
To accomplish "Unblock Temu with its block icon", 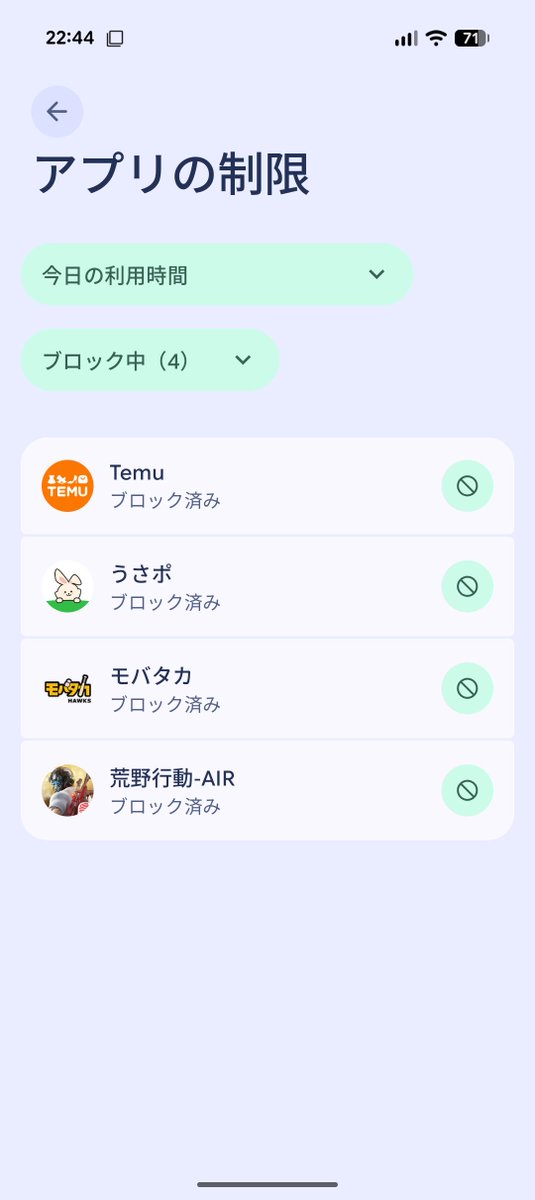I will point(467,486).
